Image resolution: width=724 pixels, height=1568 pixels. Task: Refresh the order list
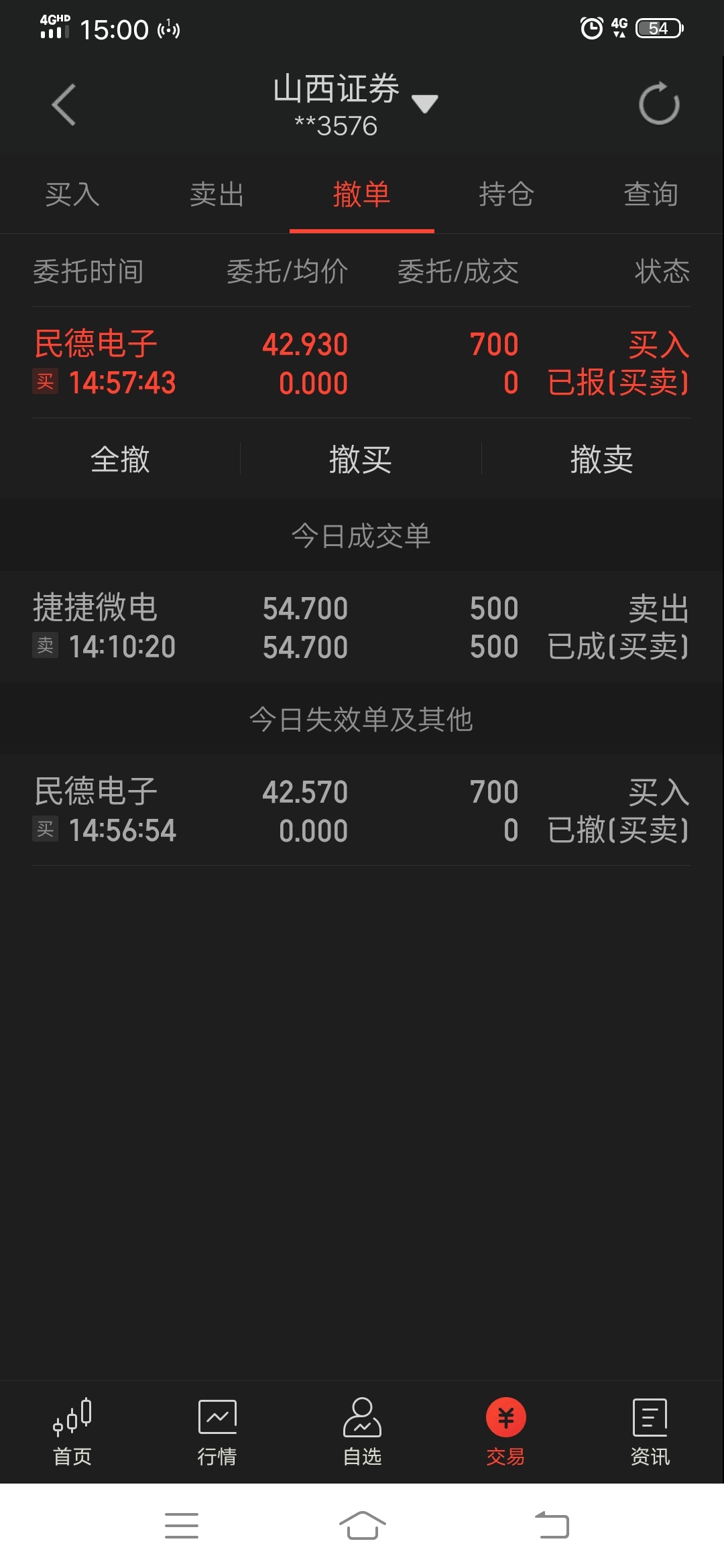pyautogui.click(x=659, y=104)
